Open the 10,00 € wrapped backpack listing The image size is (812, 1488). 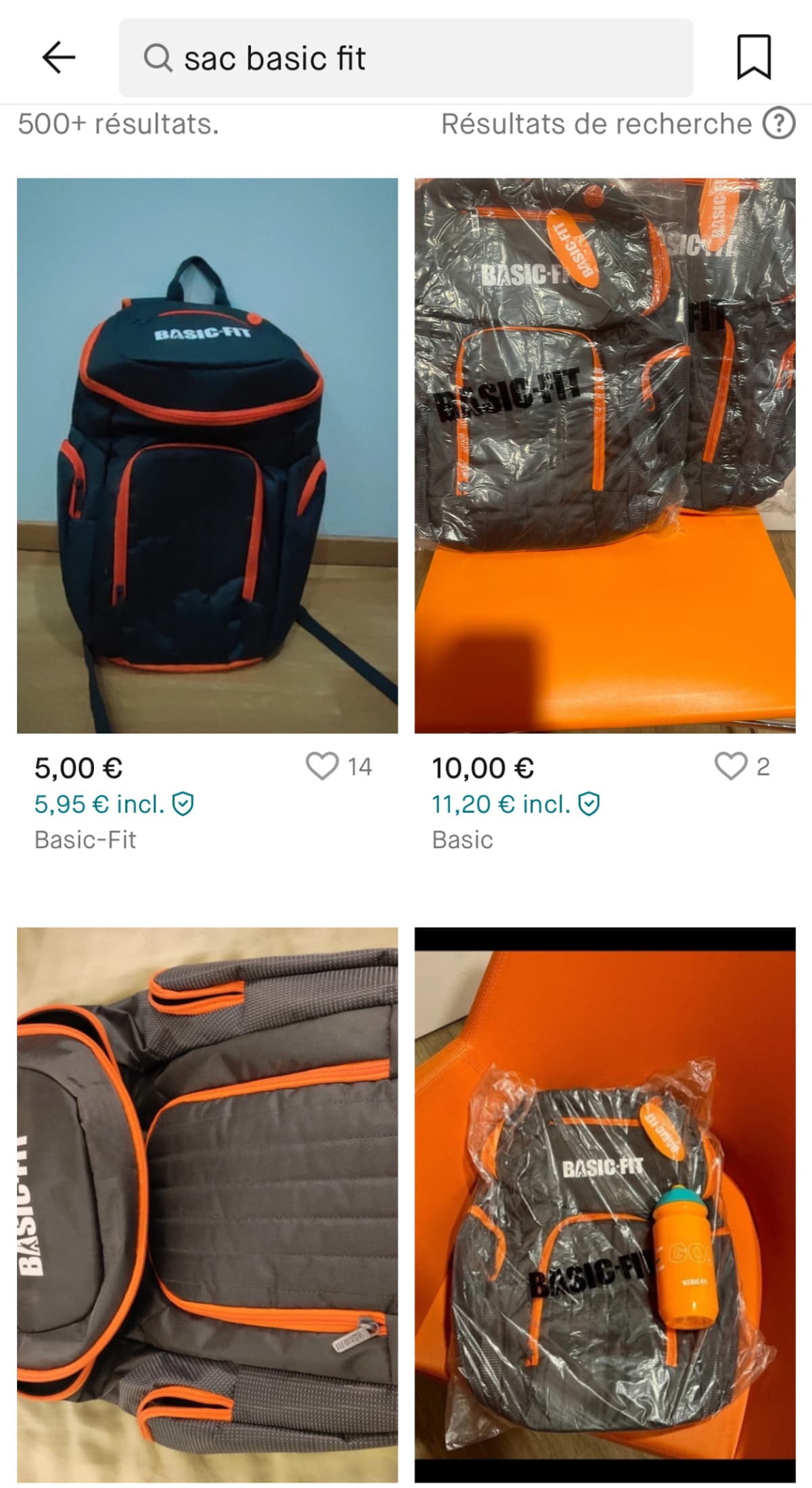pos(605,455)
